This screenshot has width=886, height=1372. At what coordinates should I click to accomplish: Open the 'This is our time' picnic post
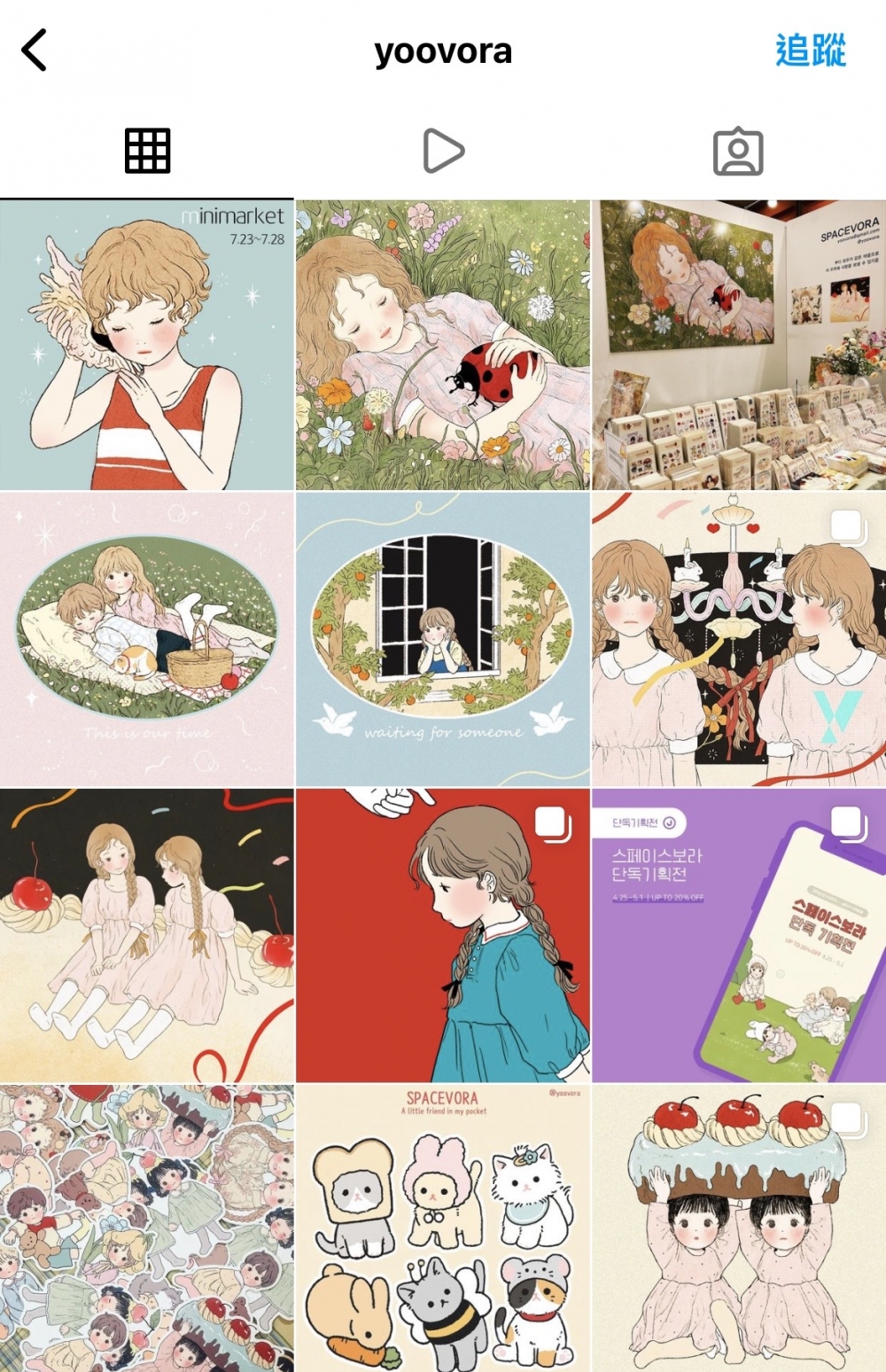point(146,640)
